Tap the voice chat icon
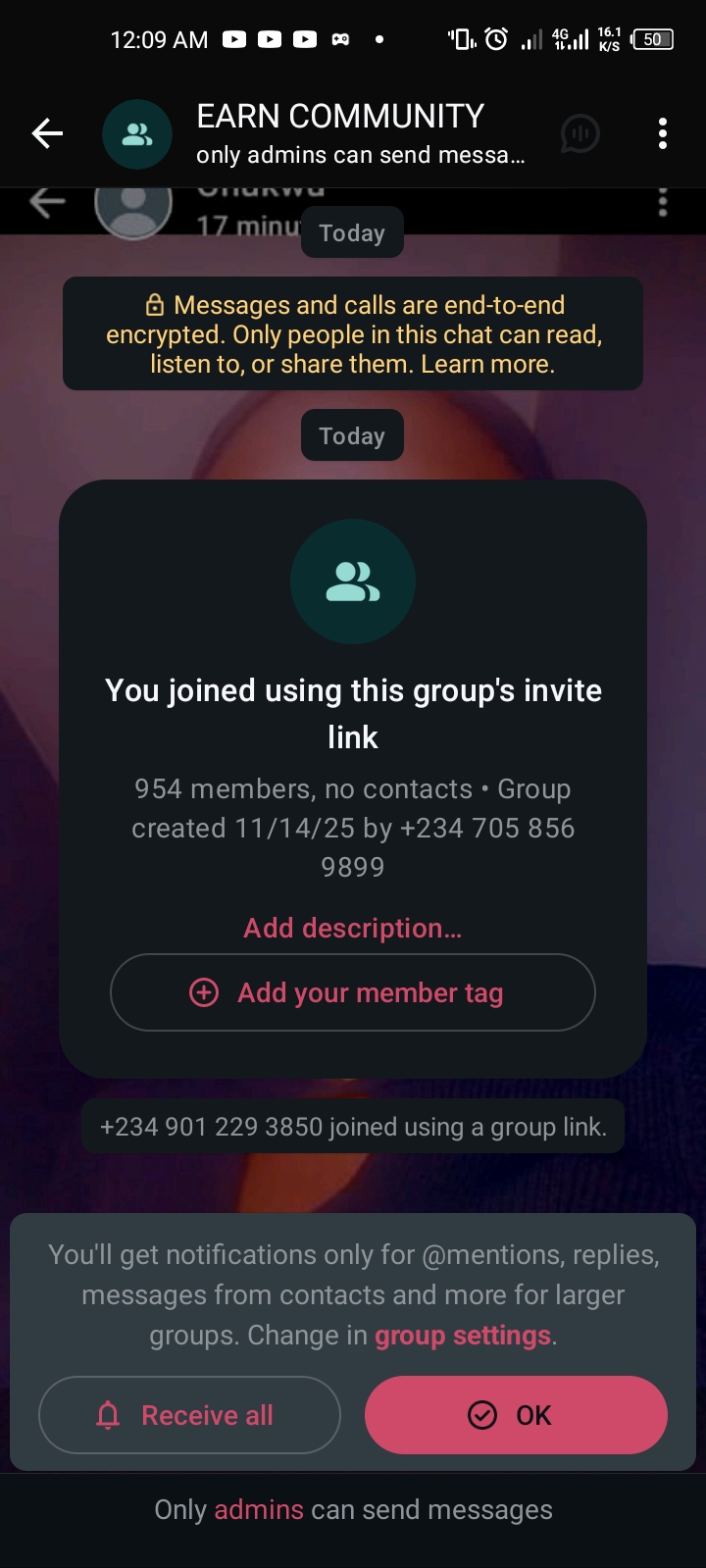 pyautogui.click(x=580, y=133)
